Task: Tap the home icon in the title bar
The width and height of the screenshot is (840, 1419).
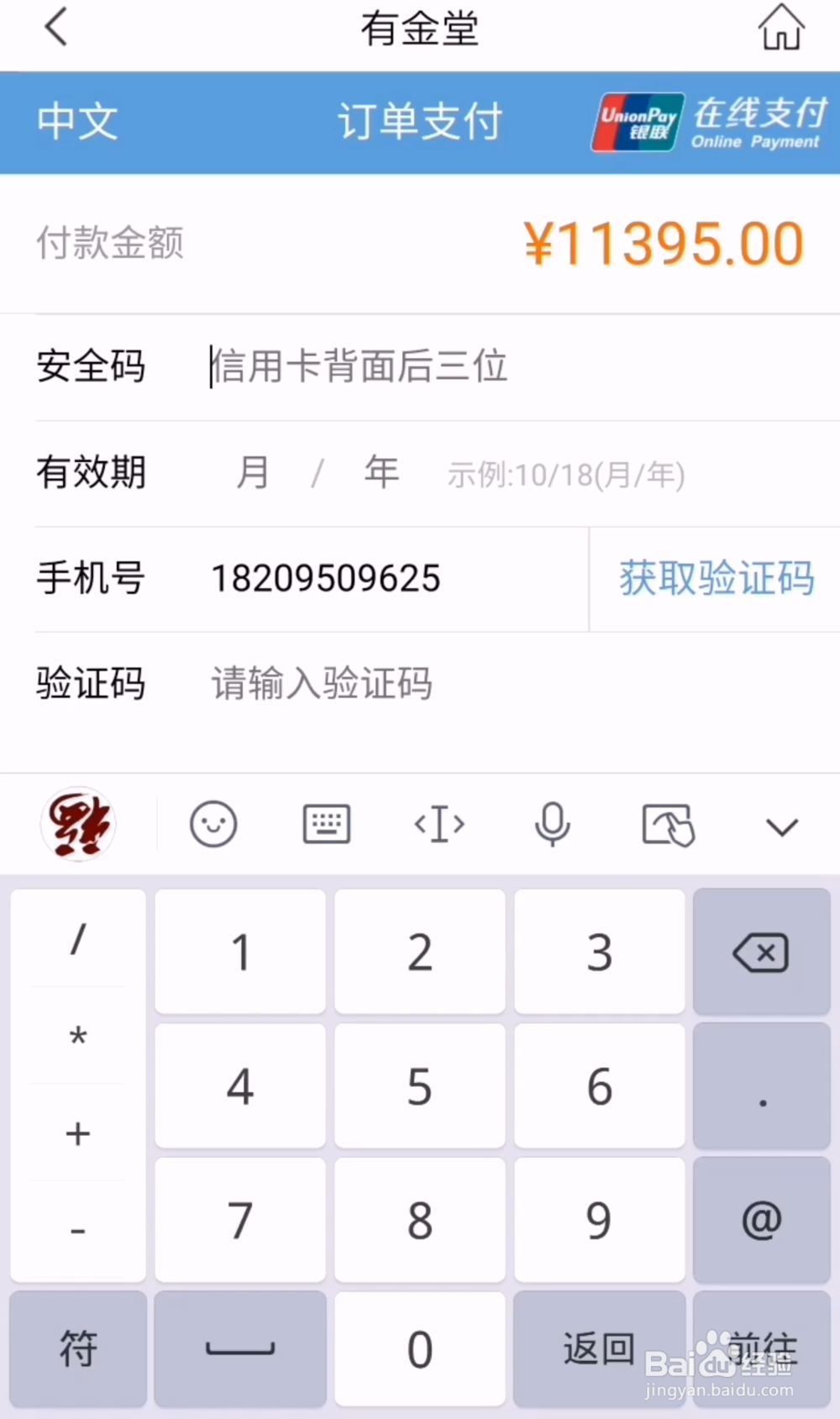Action: tap(780, 28)
